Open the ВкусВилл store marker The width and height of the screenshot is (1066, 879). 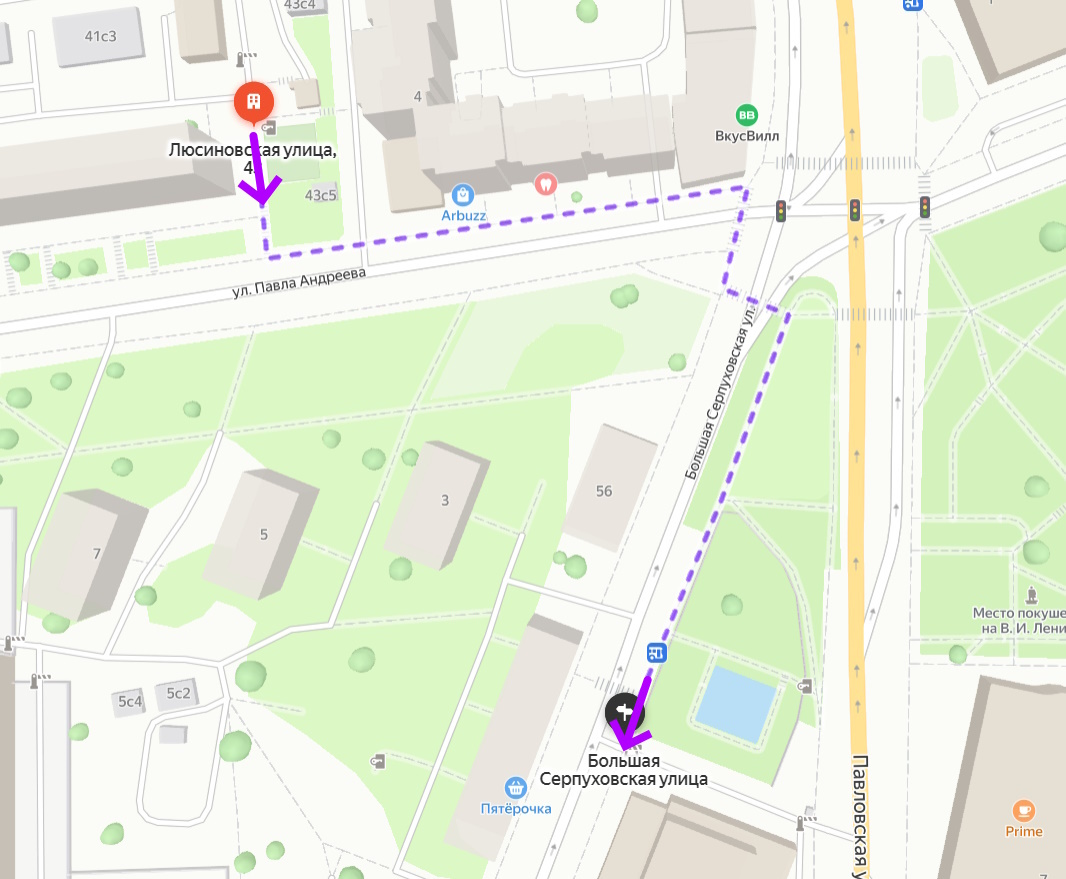[x=747, y=115]
